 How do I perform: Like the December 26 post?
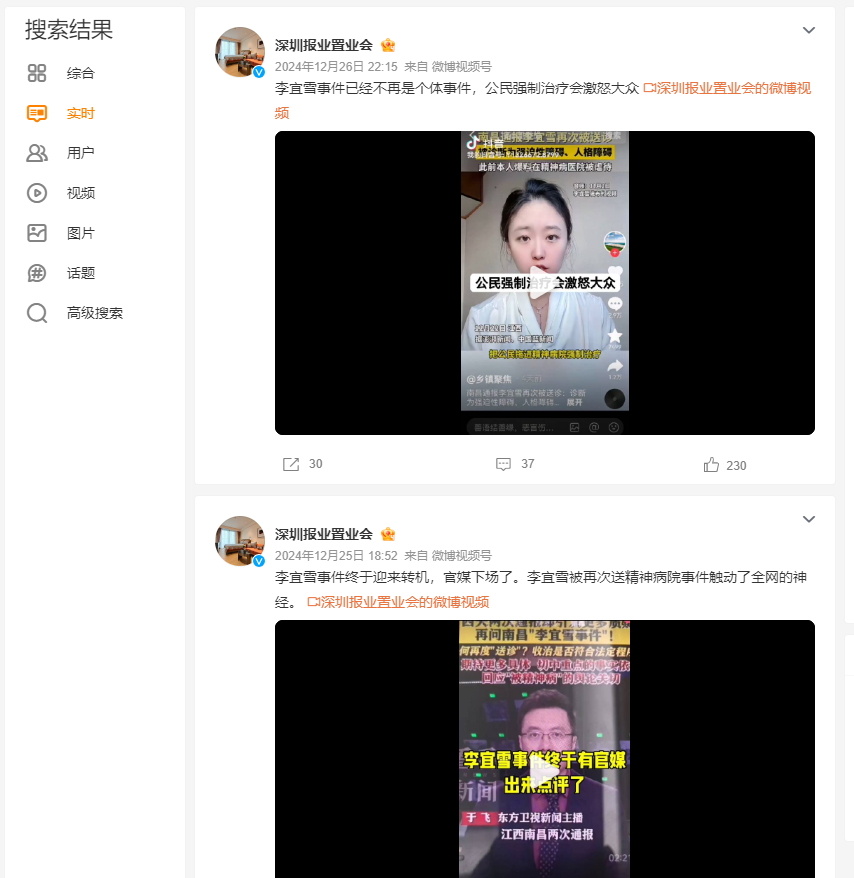click(725, 465)
